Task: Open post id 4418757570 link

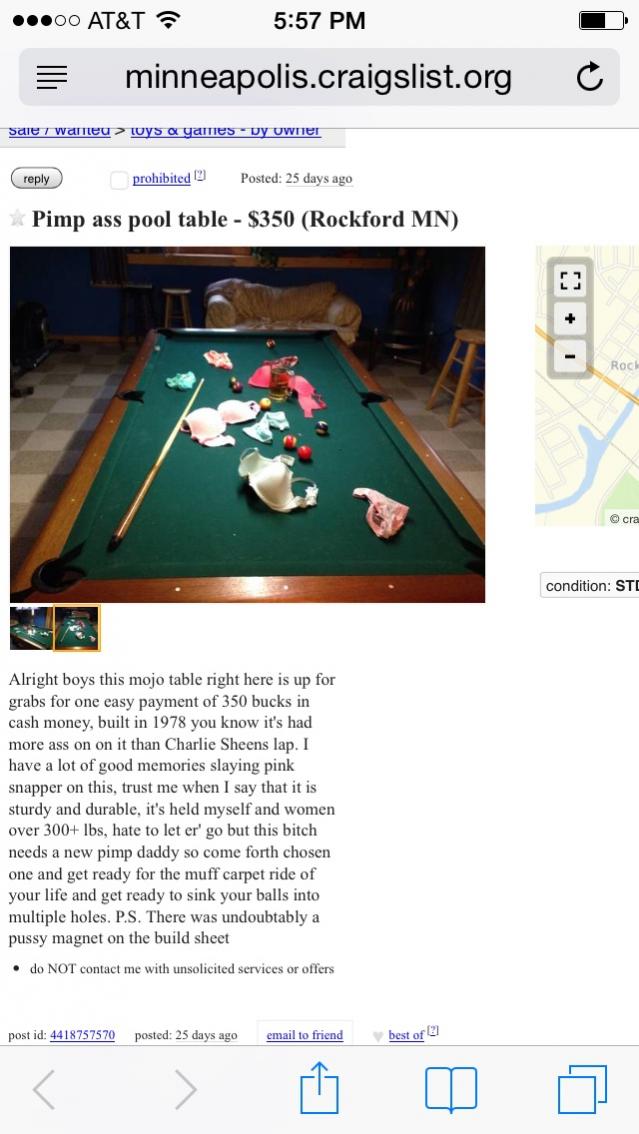Action: [81, 1035]
